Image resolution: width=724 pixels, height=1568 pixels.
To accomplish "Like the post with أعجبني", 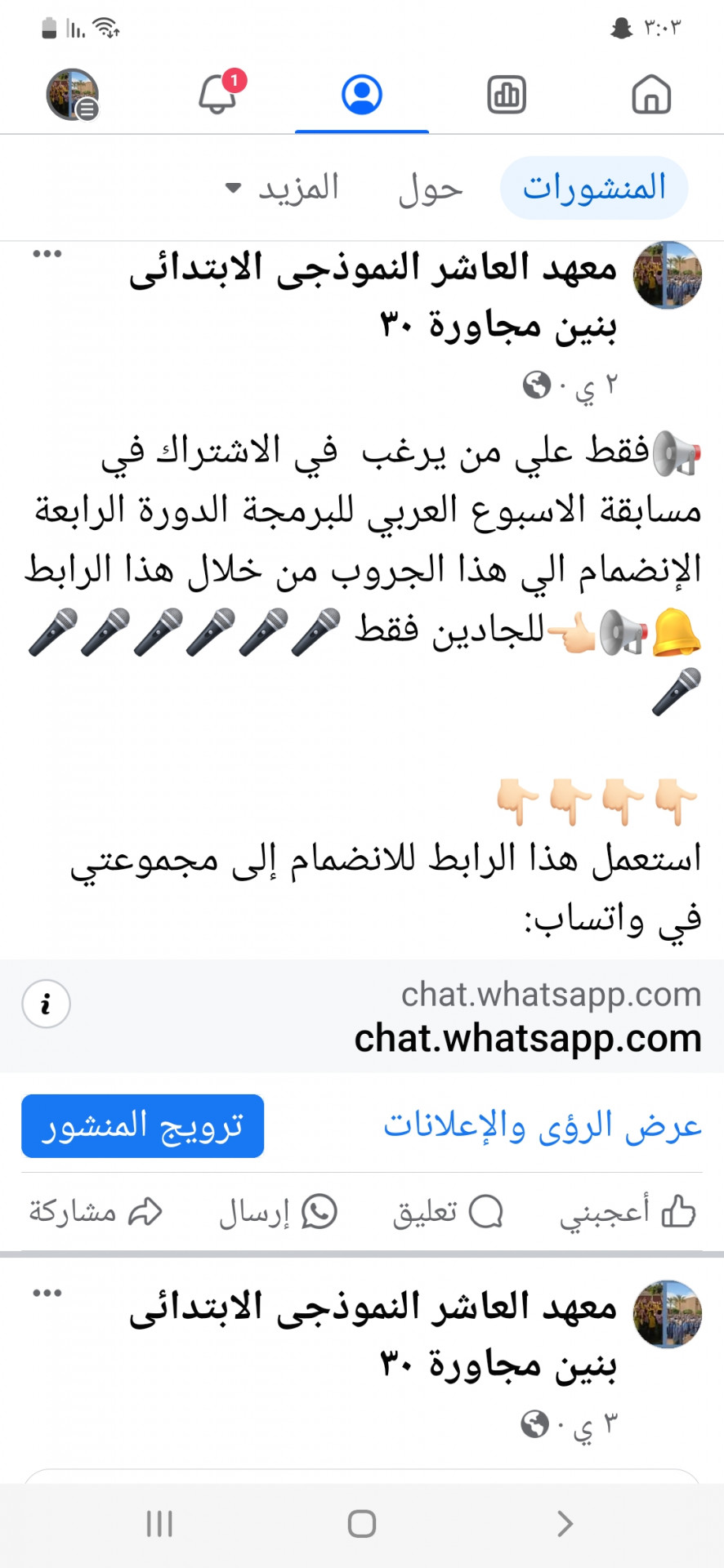I will coord(628,1212).
